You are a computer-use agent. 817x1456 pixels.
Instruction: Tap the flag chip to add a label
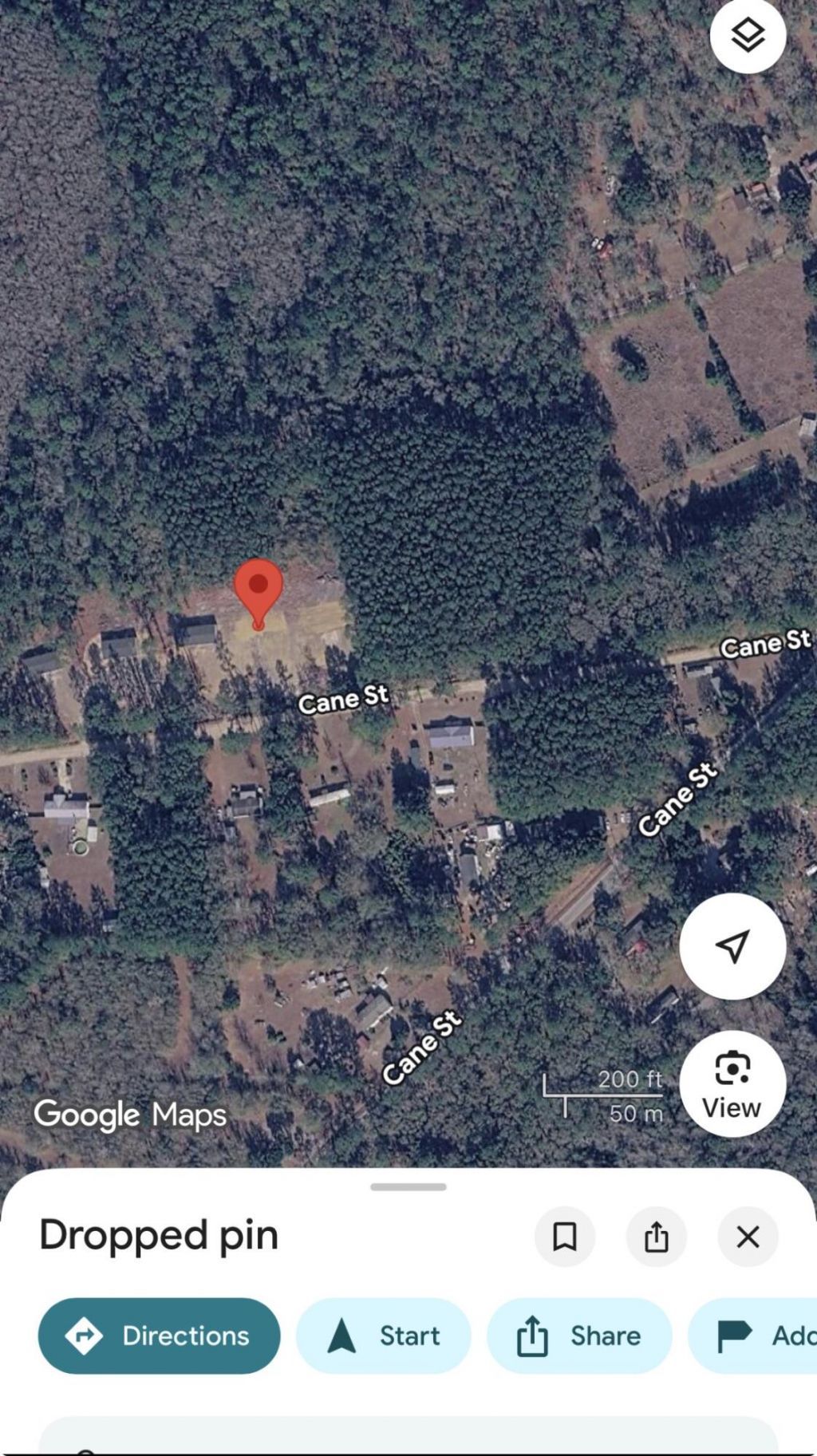pyautogui.click(x=752, y=1336)
